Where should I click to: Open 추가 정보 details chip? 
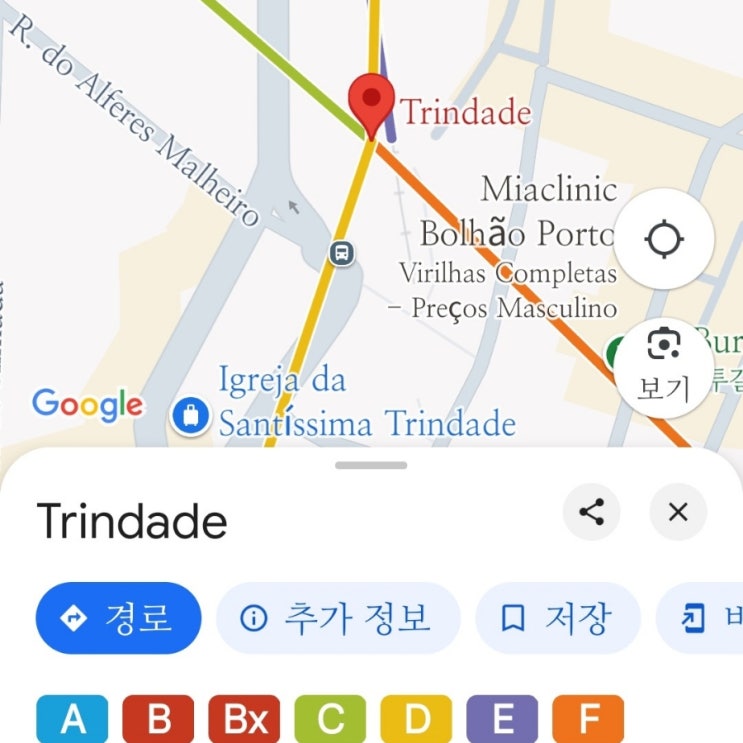coord(338,618)
